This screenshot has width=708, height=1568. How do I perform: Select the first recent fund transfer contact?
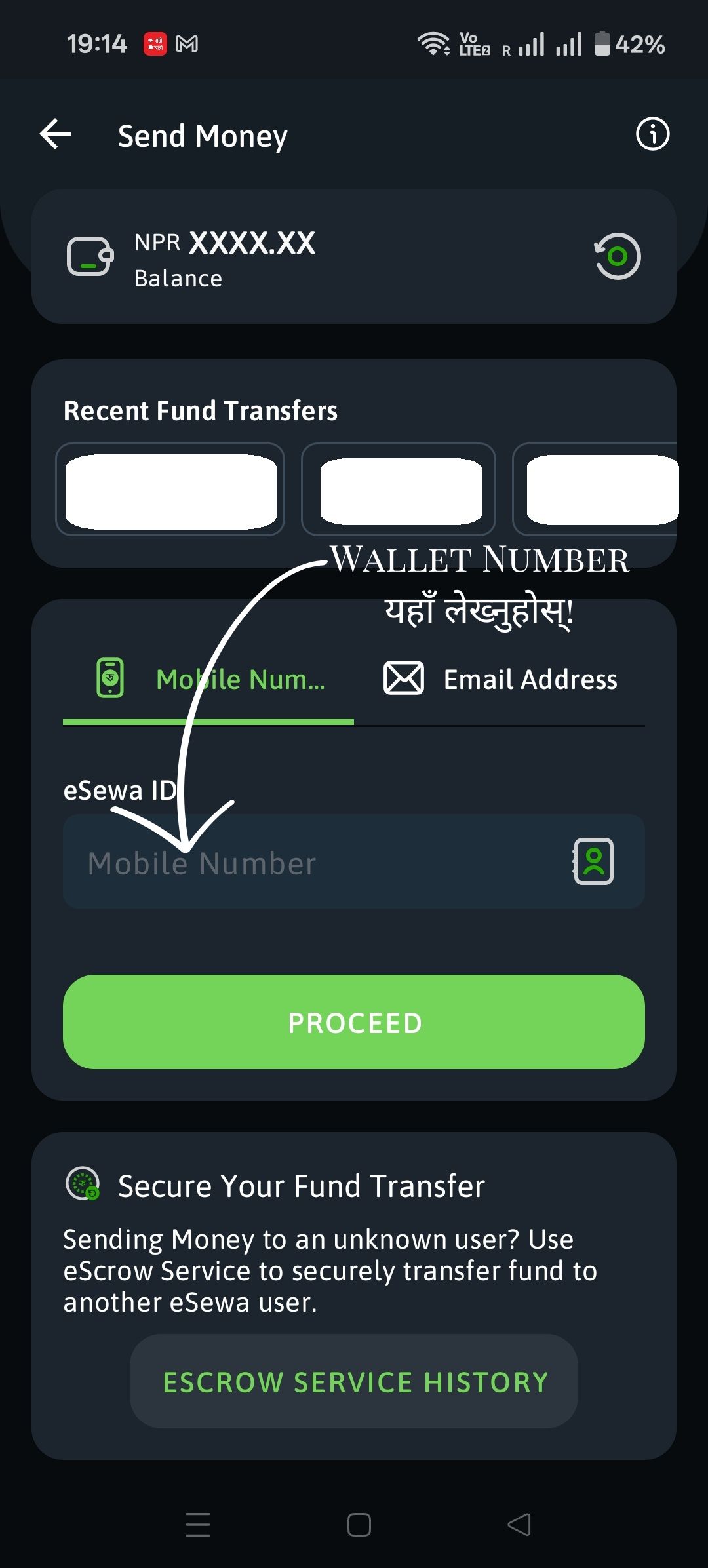click(x=170, y=490)
